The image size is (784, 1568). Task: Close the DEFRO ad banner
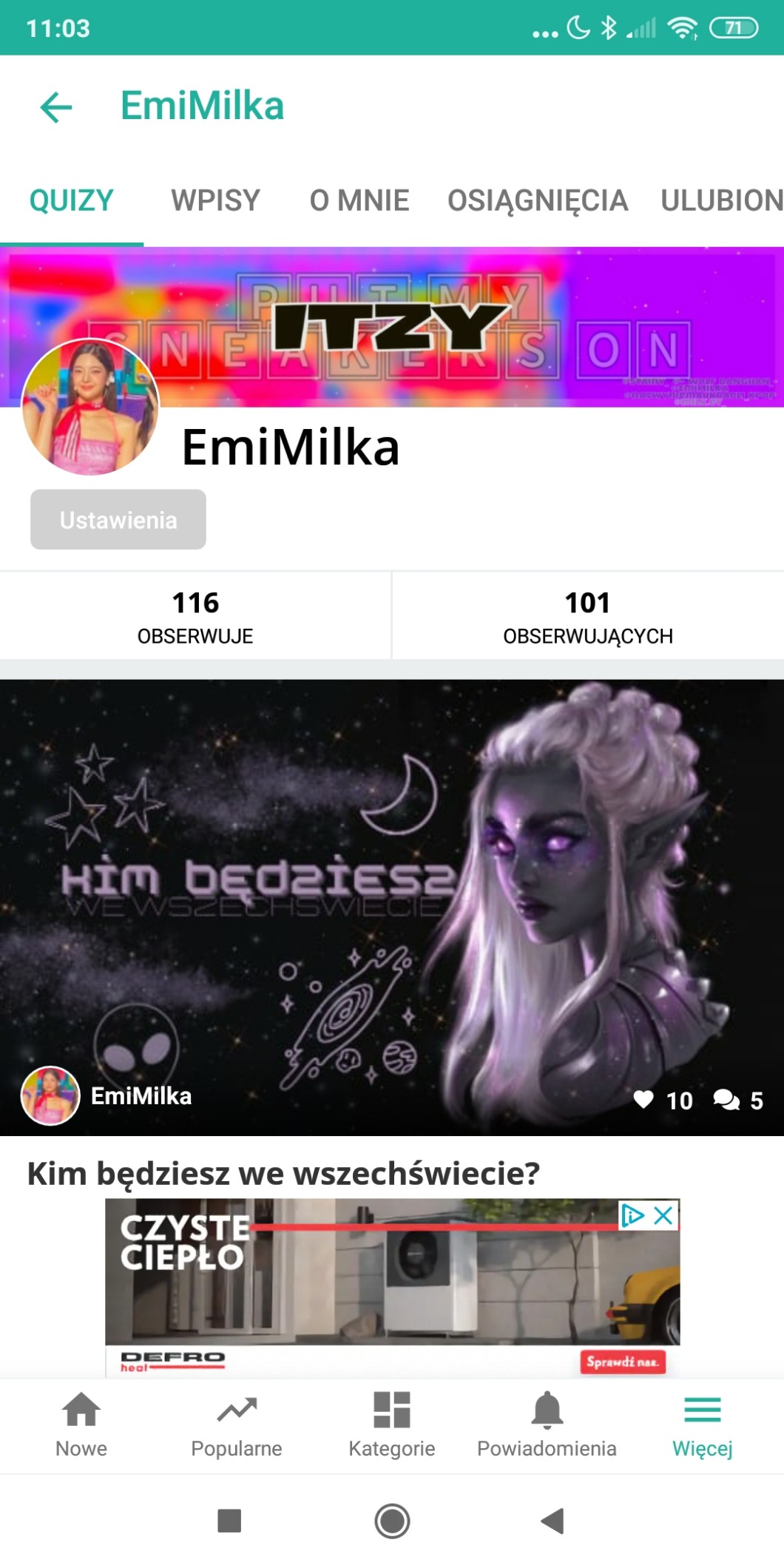[664, 1215]
